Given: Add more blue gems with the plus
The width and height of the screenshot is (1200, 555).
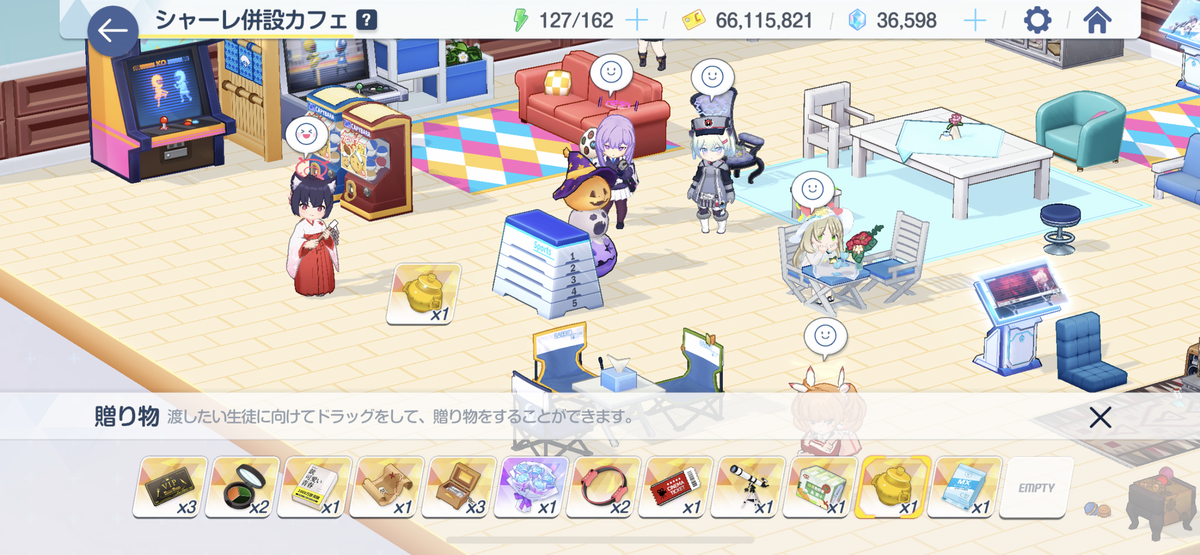Looking at the screenshot, I should pyautogui.click(x=974, y=20).
